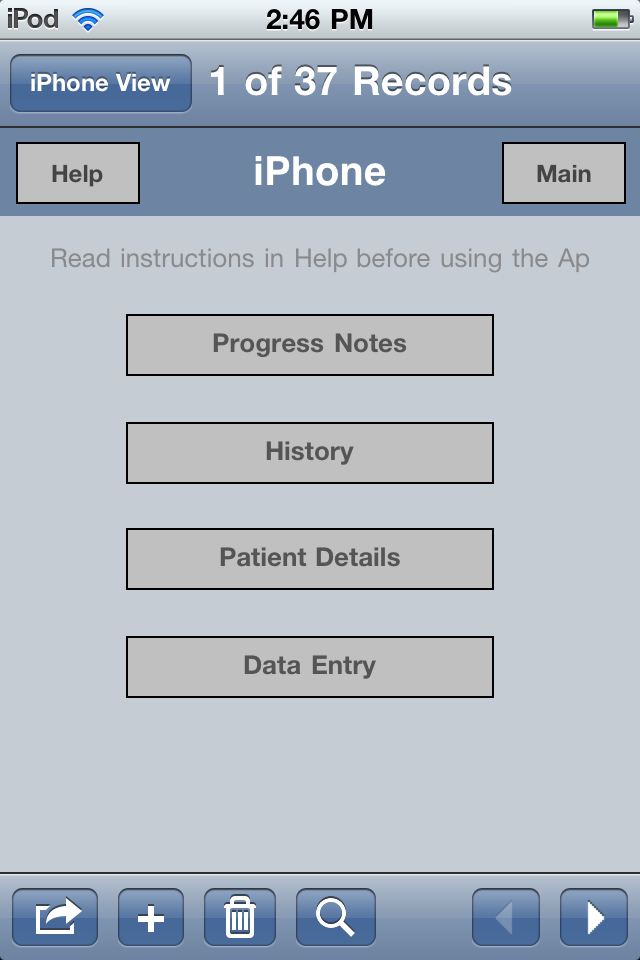Search records with magnifier icon
640x960 pixels.
click(x=335, y=917)
